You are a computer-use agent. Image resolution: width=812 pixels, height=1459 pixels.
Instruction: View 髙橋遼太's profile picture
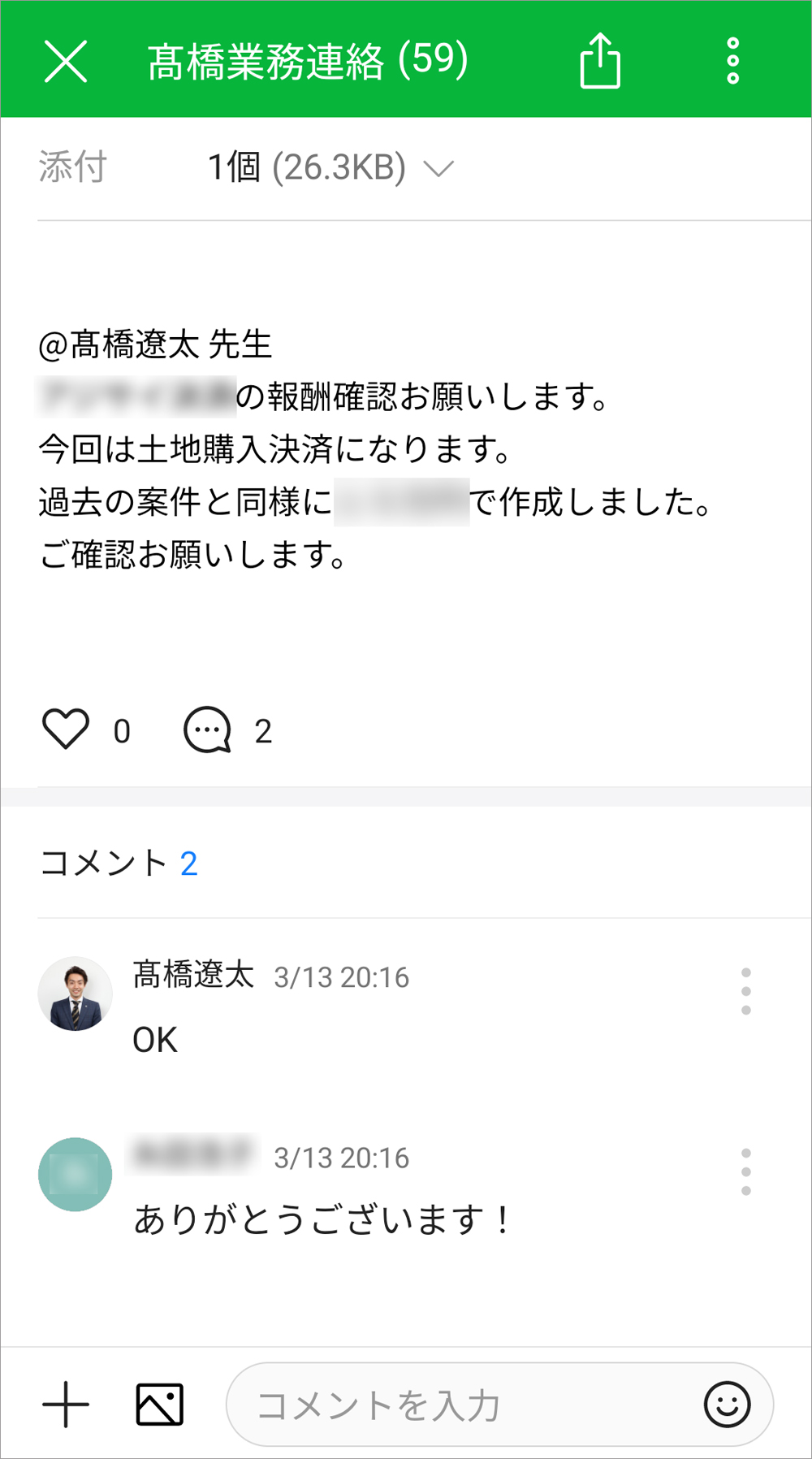click(x=76, y=994)
